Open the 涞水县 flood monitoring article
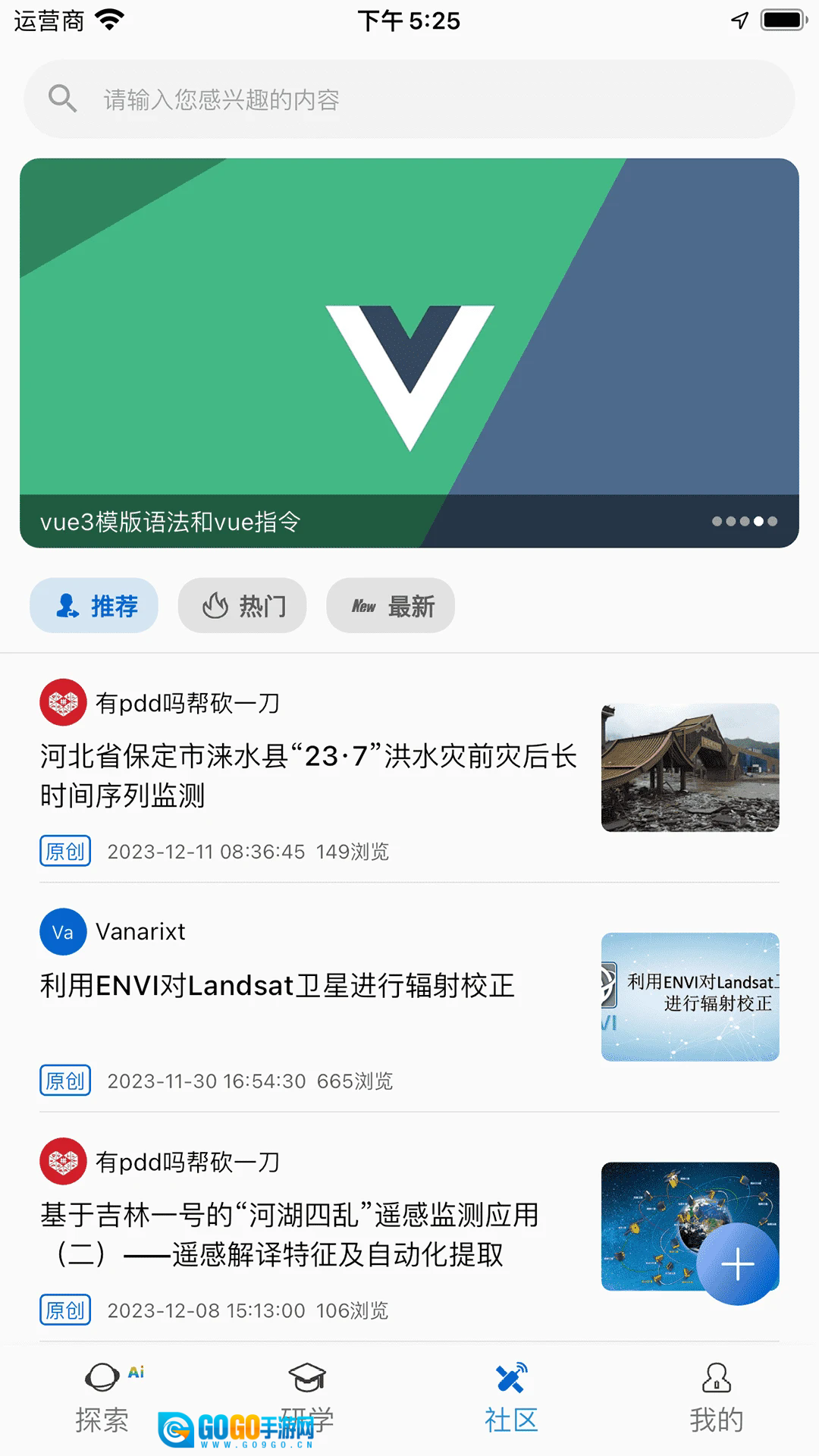This screenshot has height=1456, width=819. (309, 775)
